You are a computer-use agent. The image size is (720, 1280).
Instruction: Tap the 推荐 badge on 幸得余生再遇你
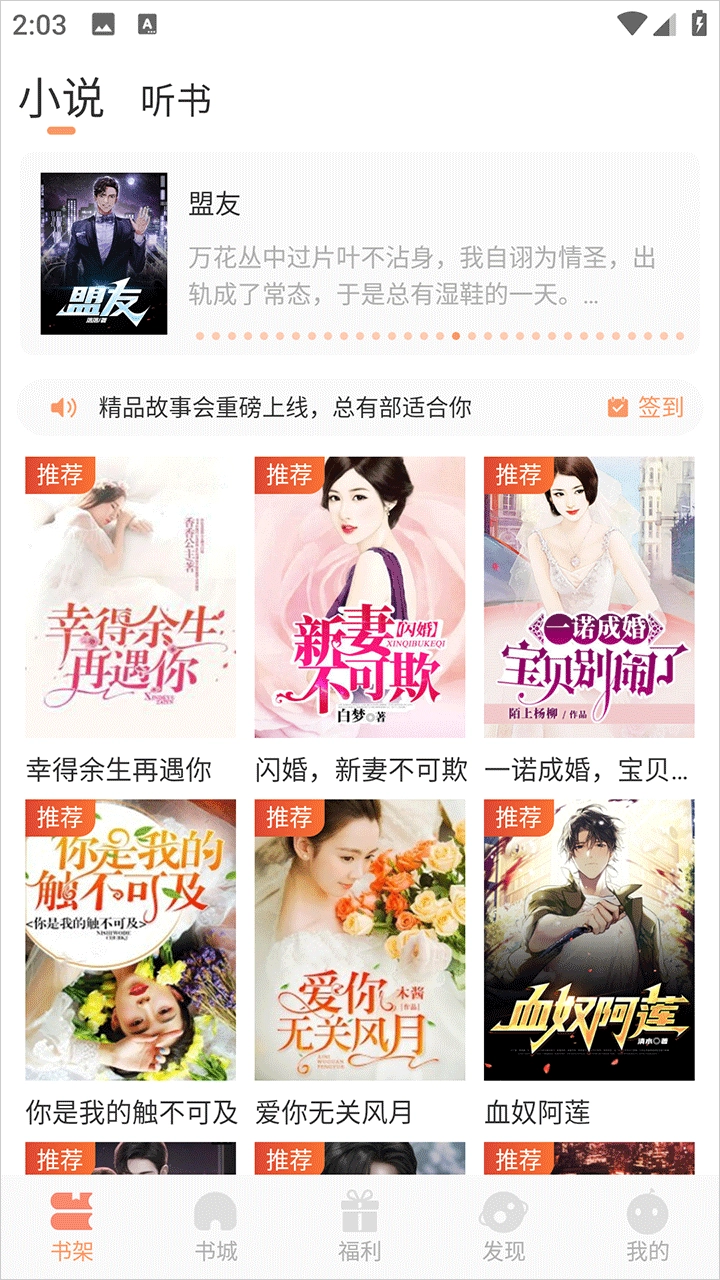(x=57, y=475)
